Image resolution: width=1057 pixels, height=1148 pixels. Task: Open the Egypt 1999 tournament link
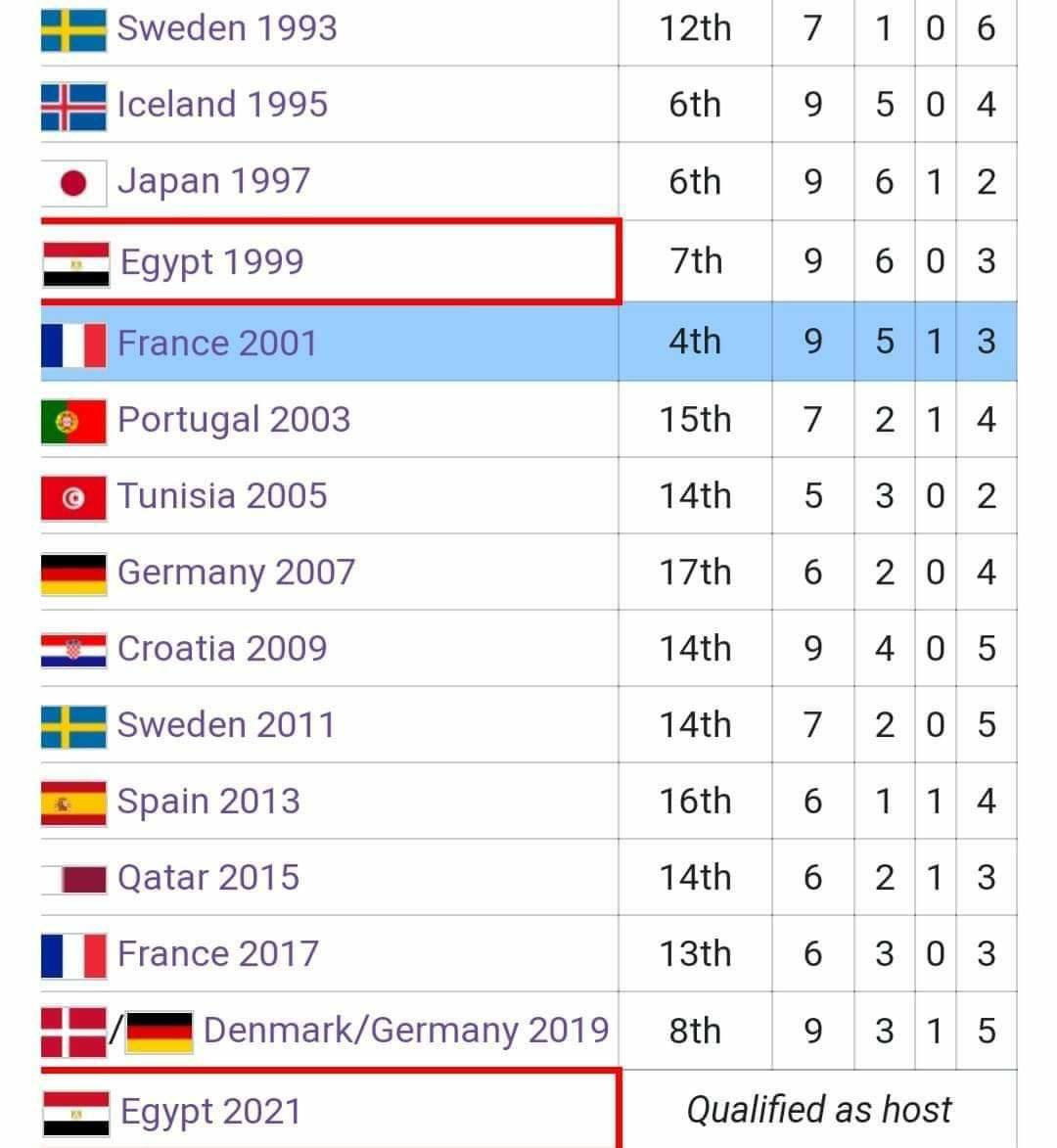211,262
